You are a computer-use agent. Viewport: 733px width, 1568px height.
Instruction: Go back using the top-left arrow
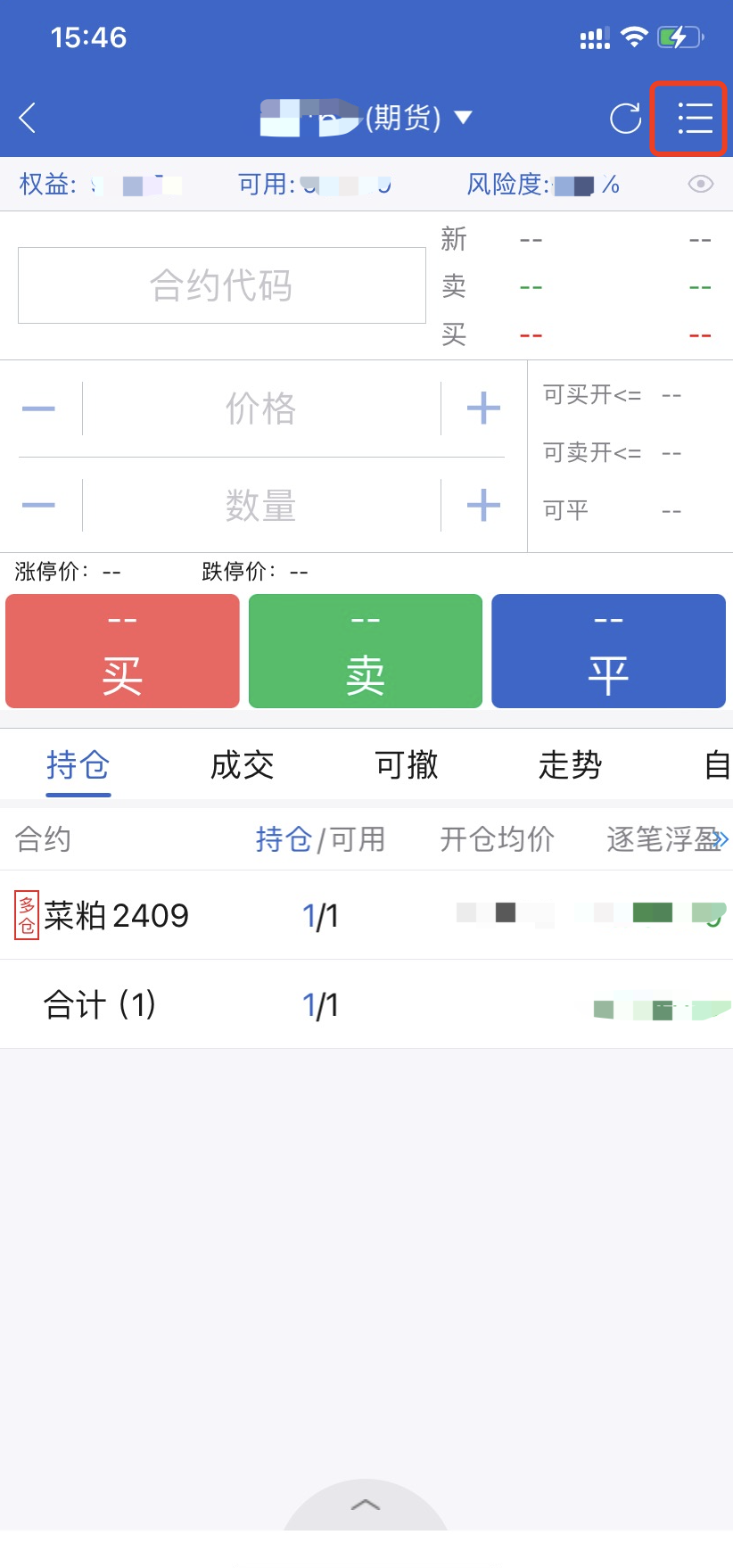tap(28, 118)
